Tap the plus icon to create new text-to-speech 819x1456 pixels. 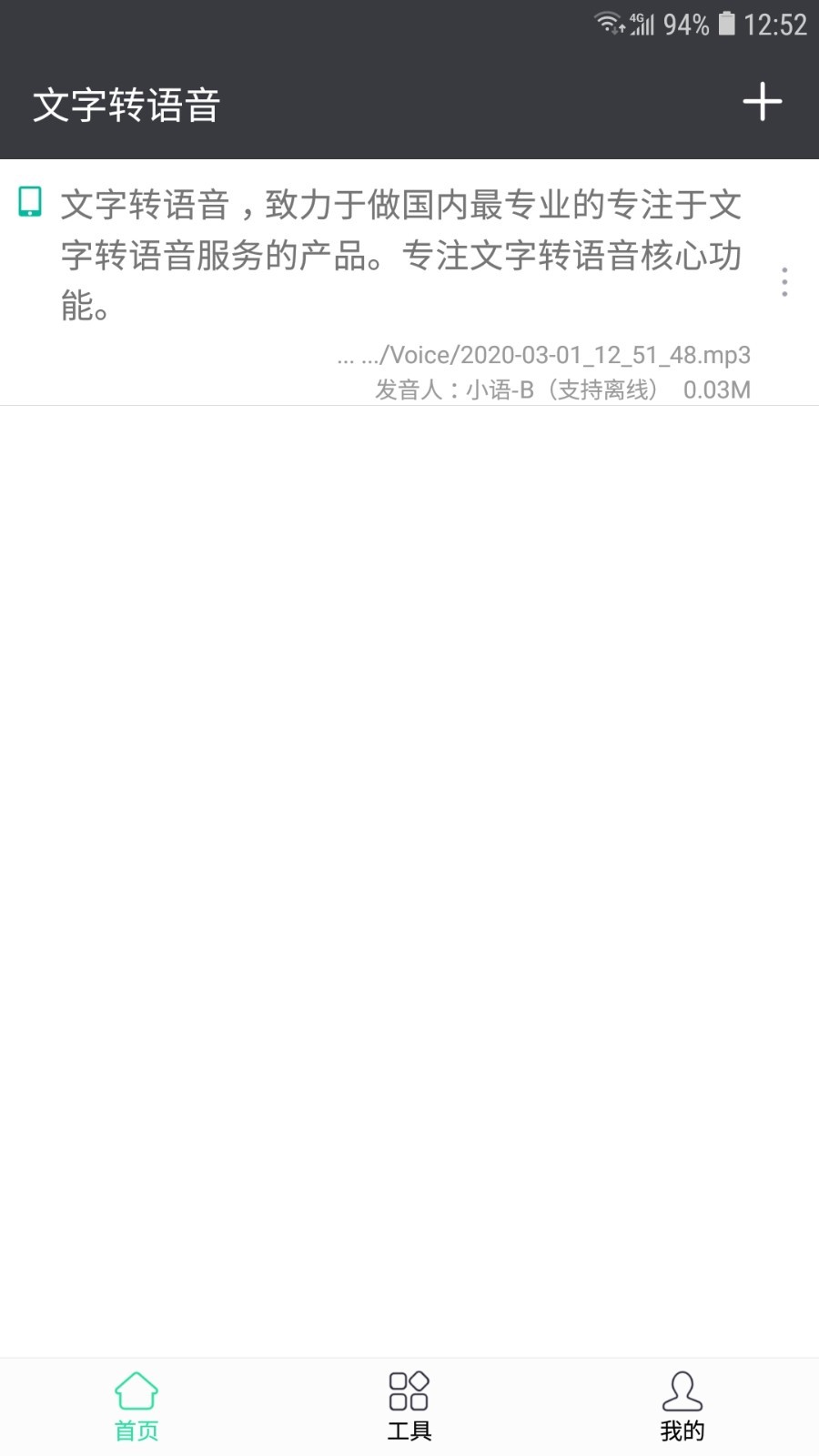click(x=763, y=103)
